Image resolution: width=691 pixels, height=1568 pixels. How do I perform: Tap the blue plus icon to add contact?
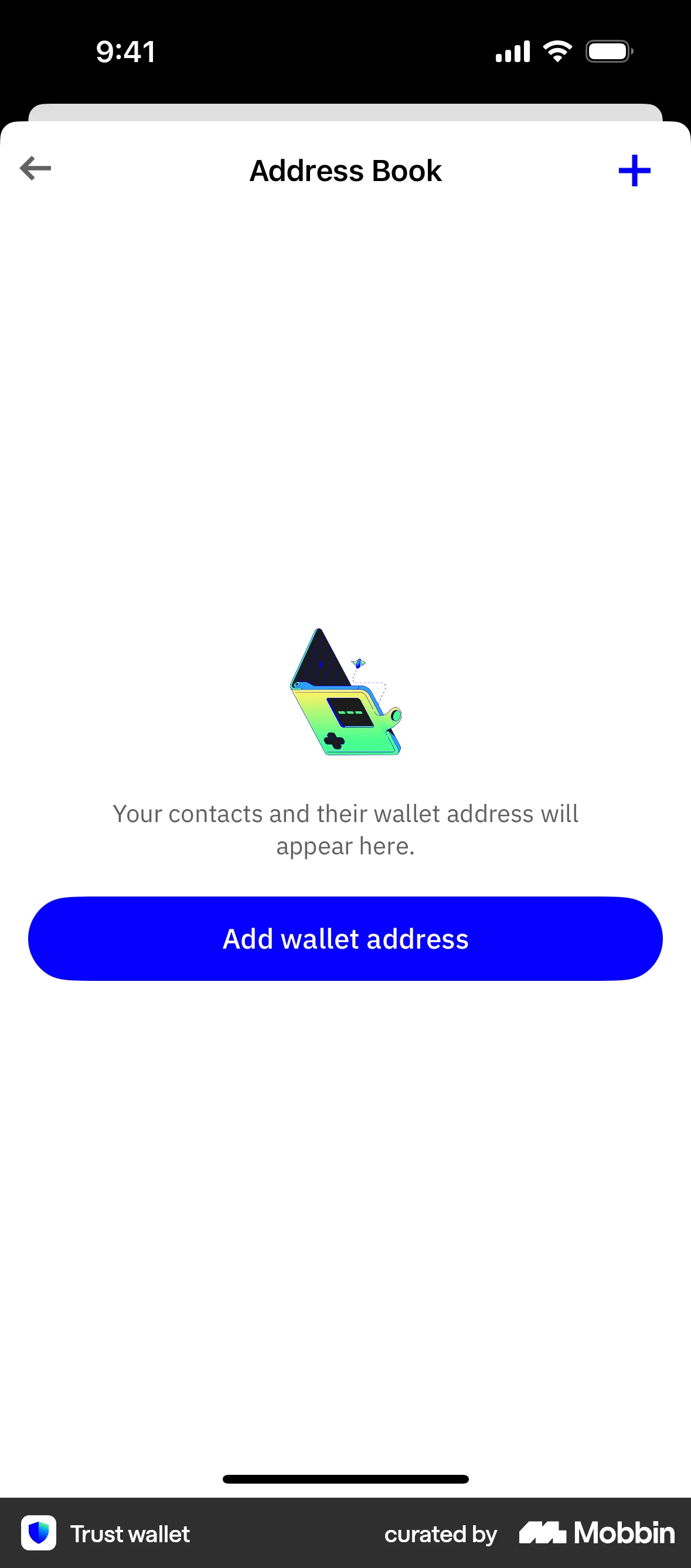click(634, 171)
